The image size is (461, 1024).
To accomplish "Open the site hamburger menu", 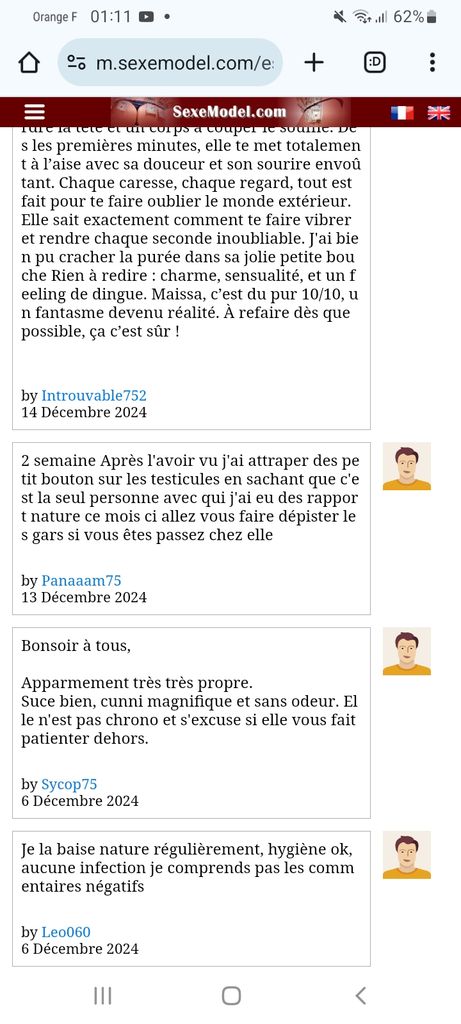I will point(35,112).
